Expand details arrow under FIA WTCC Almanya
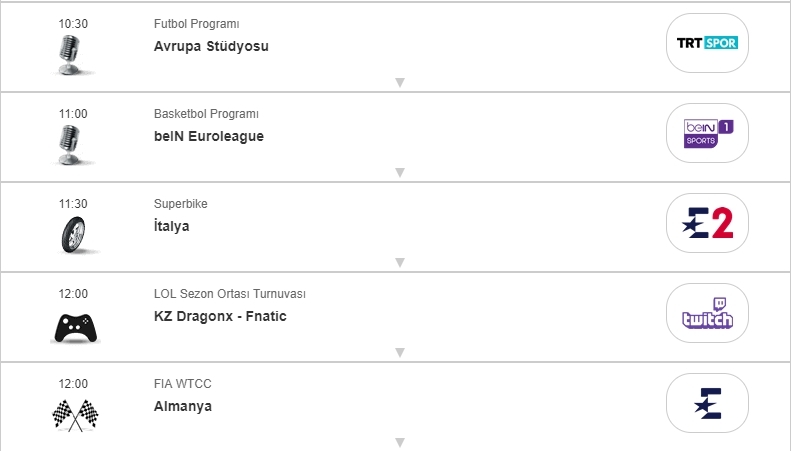This screenshot has width=792, height=451. point(399,442)
